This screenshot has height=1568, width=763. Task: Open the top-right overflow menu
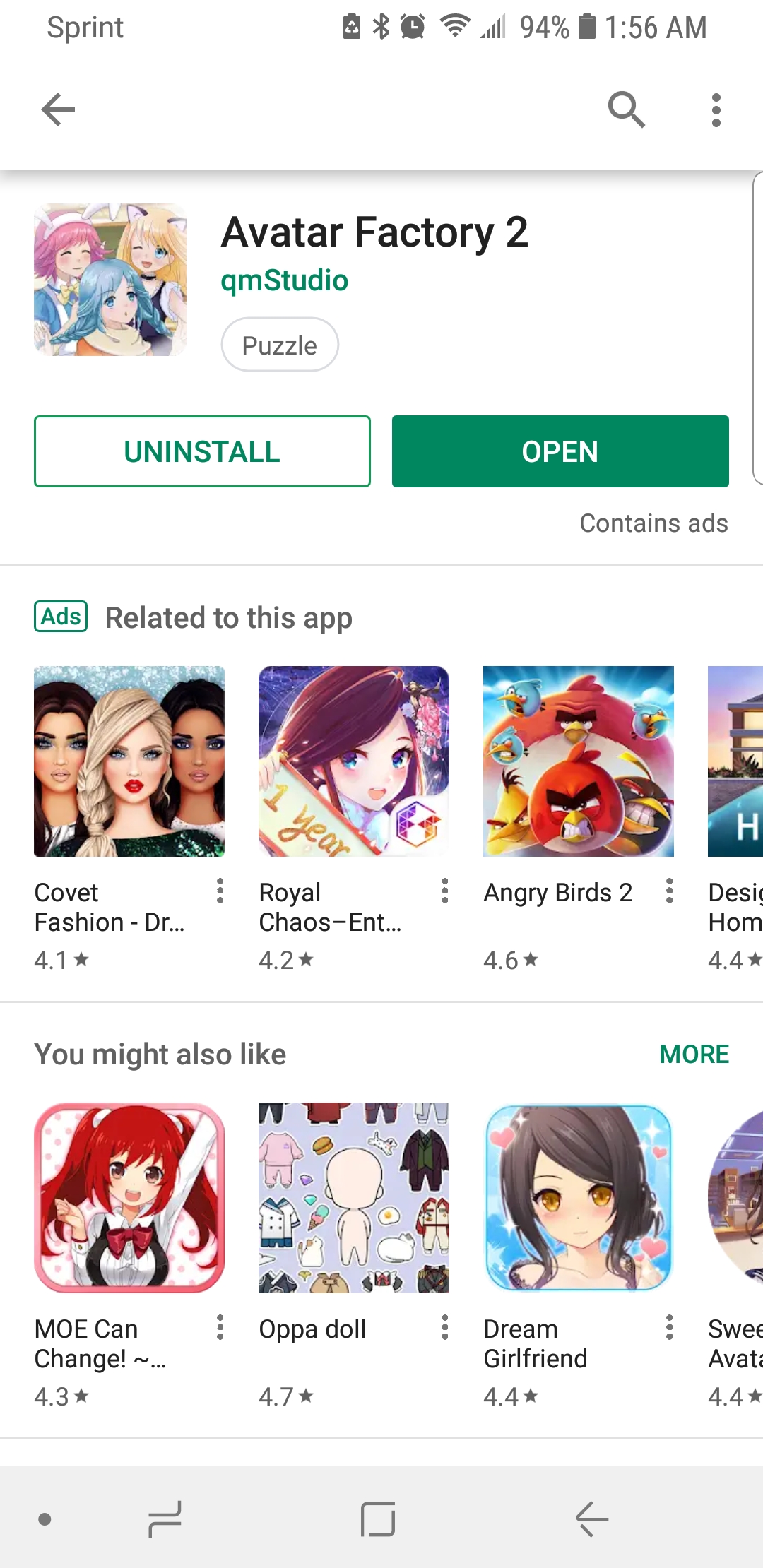(716, 109)
